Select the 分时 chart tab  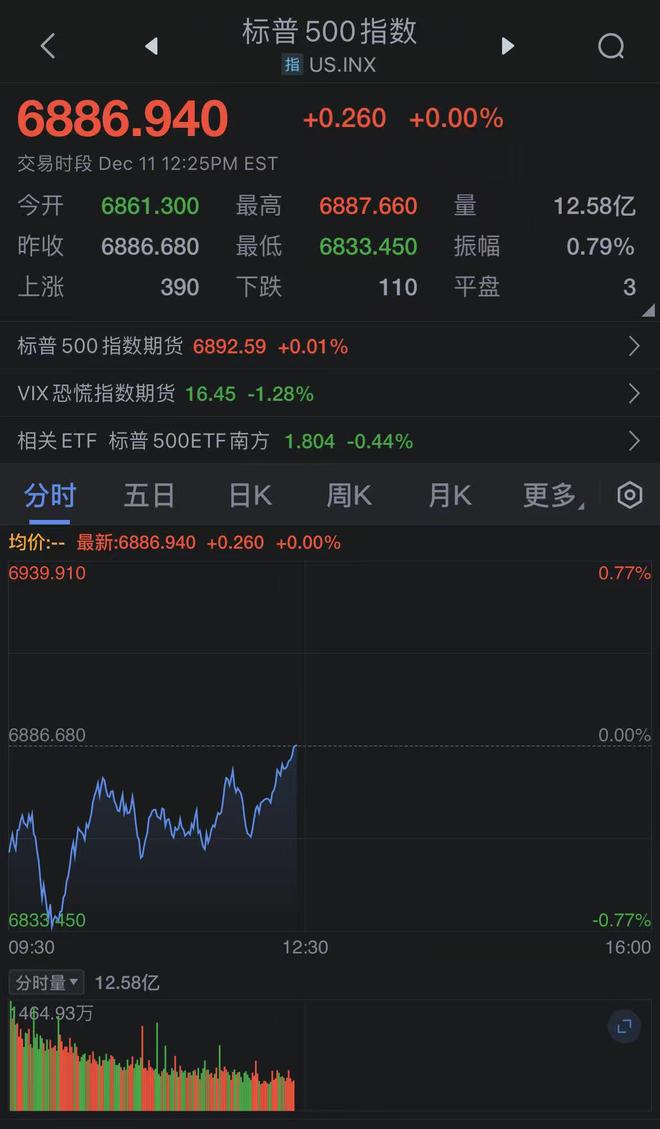(x=50, y=495)
